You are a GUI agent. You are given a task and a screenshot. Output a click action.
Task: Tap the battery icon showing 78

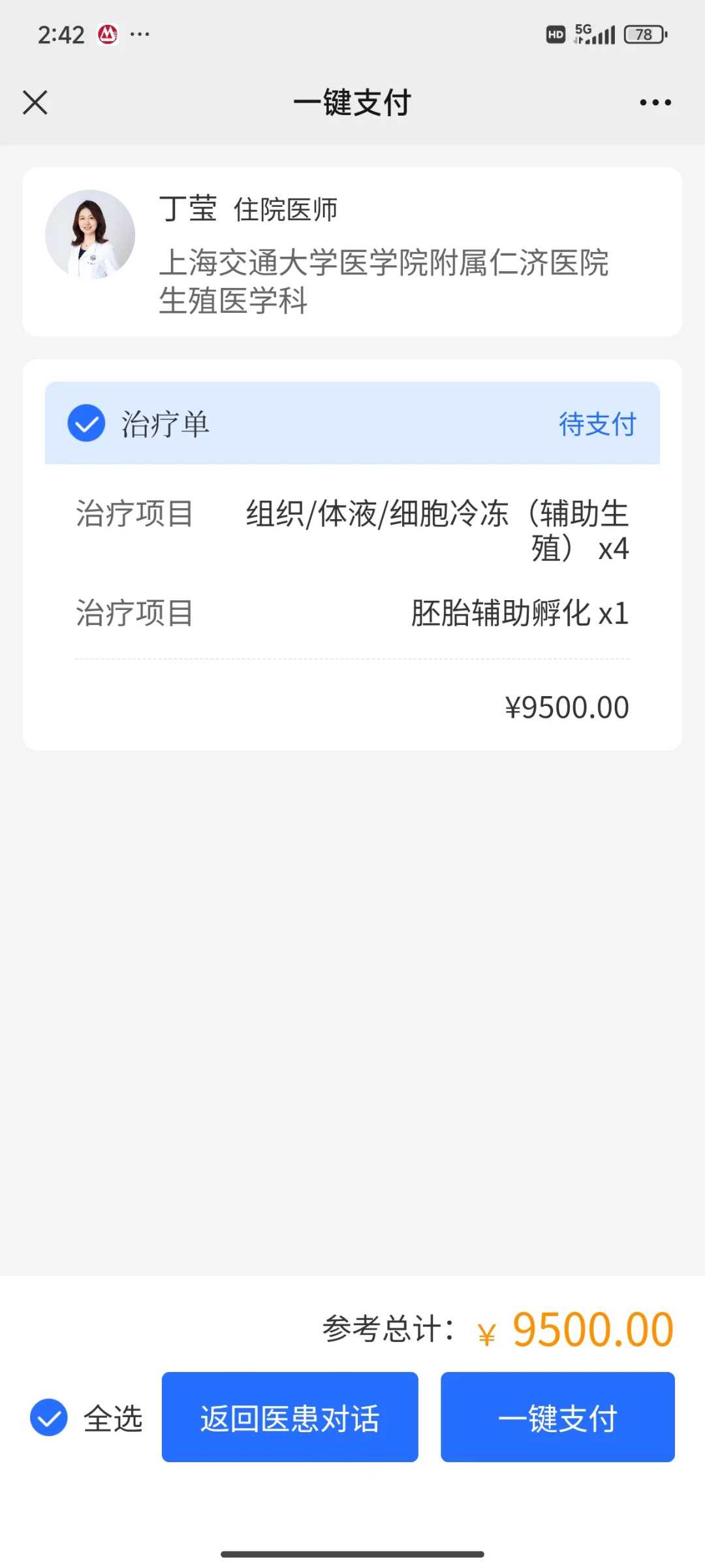(643, 33)
